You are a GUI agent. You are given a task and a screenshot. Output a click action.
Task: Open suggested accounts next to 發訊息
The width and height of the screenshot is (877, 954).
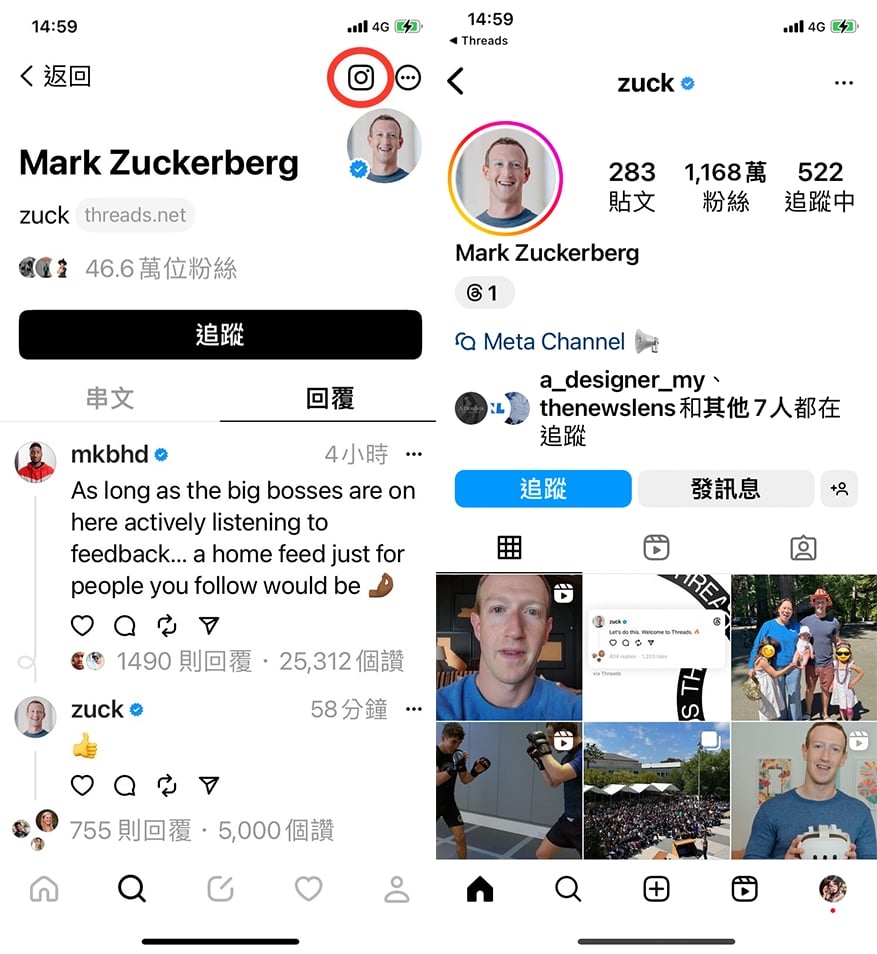pos(839,489)
